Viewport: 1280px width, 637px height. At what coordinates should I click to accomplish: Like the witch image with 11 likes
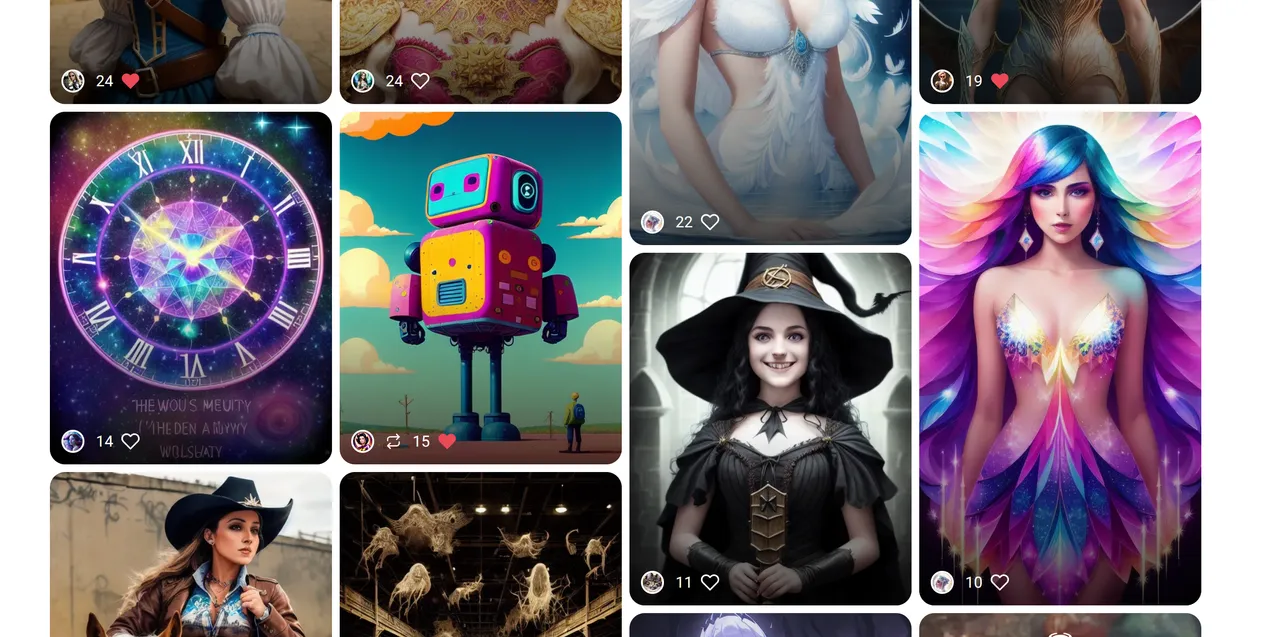click(710, 582)
